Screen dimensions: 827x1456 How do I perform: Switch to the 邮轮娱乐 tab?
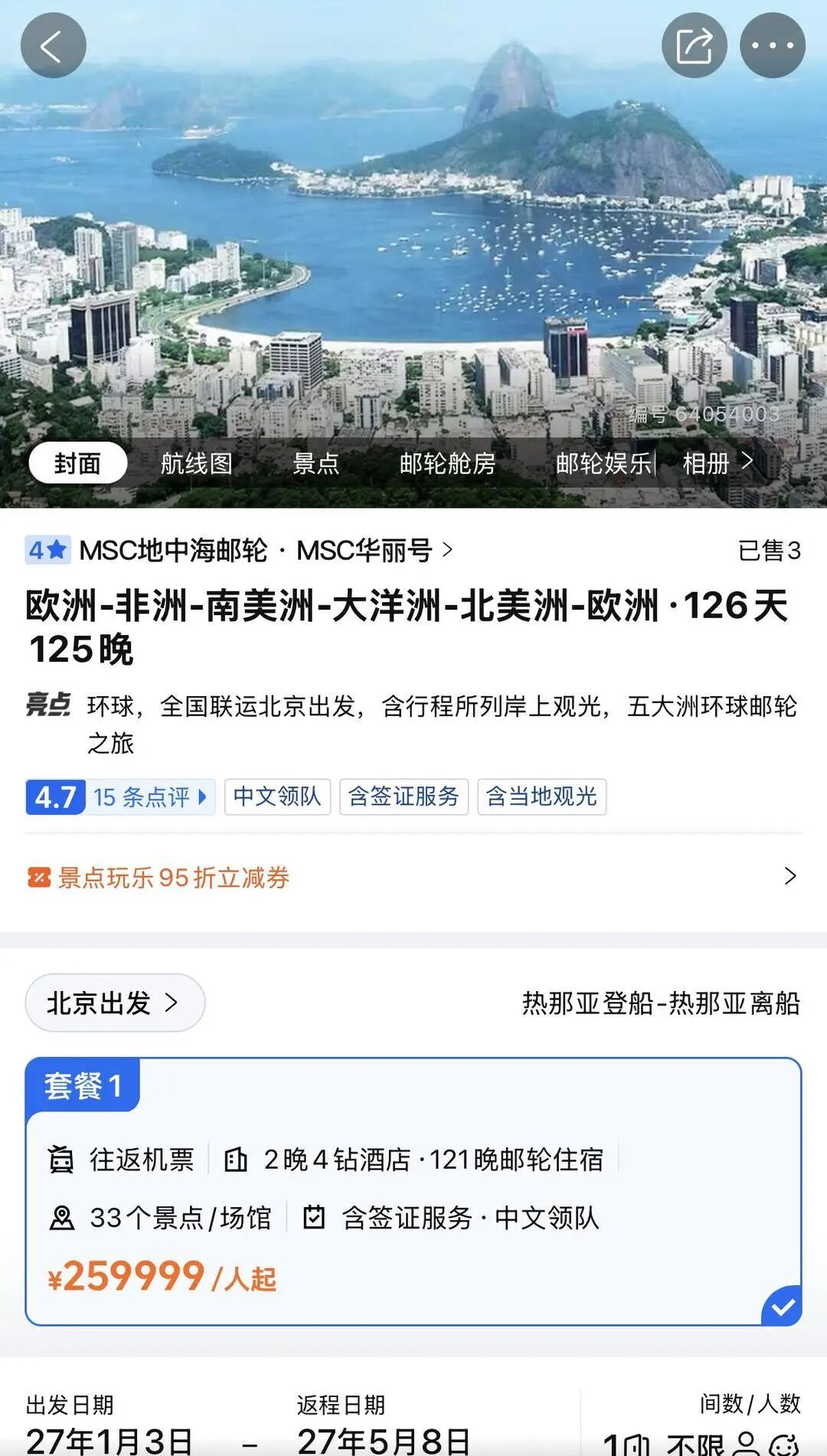click(603, 463)
